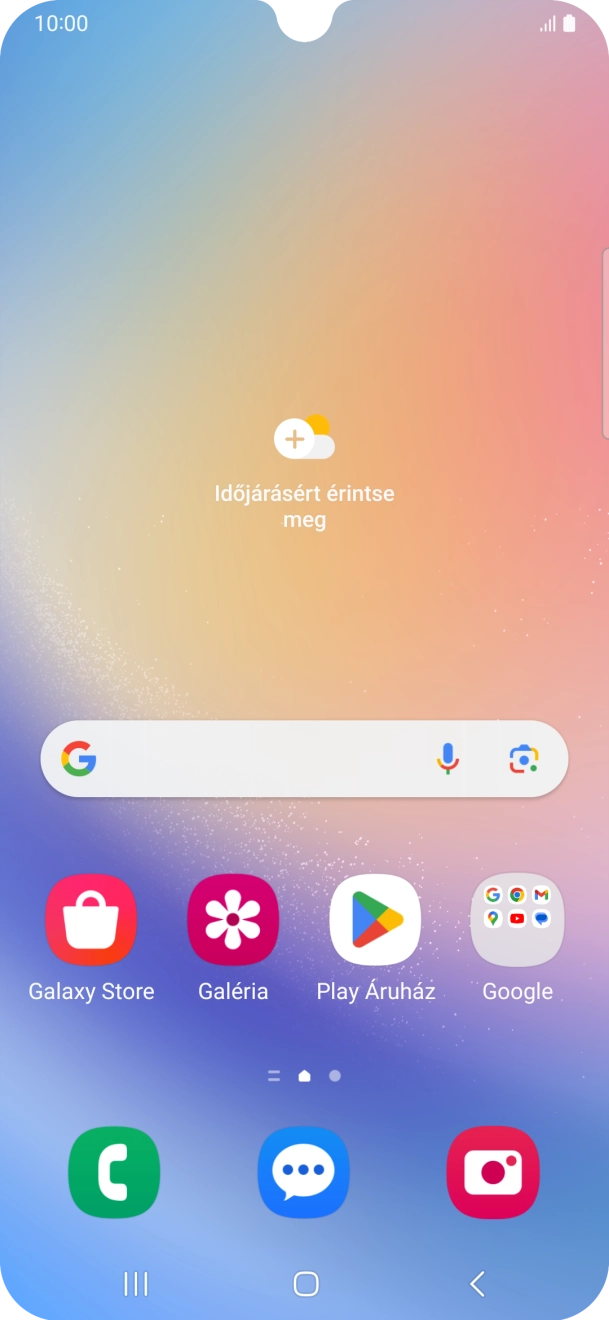Start voice search with the microphone

(x=448, y=759)
